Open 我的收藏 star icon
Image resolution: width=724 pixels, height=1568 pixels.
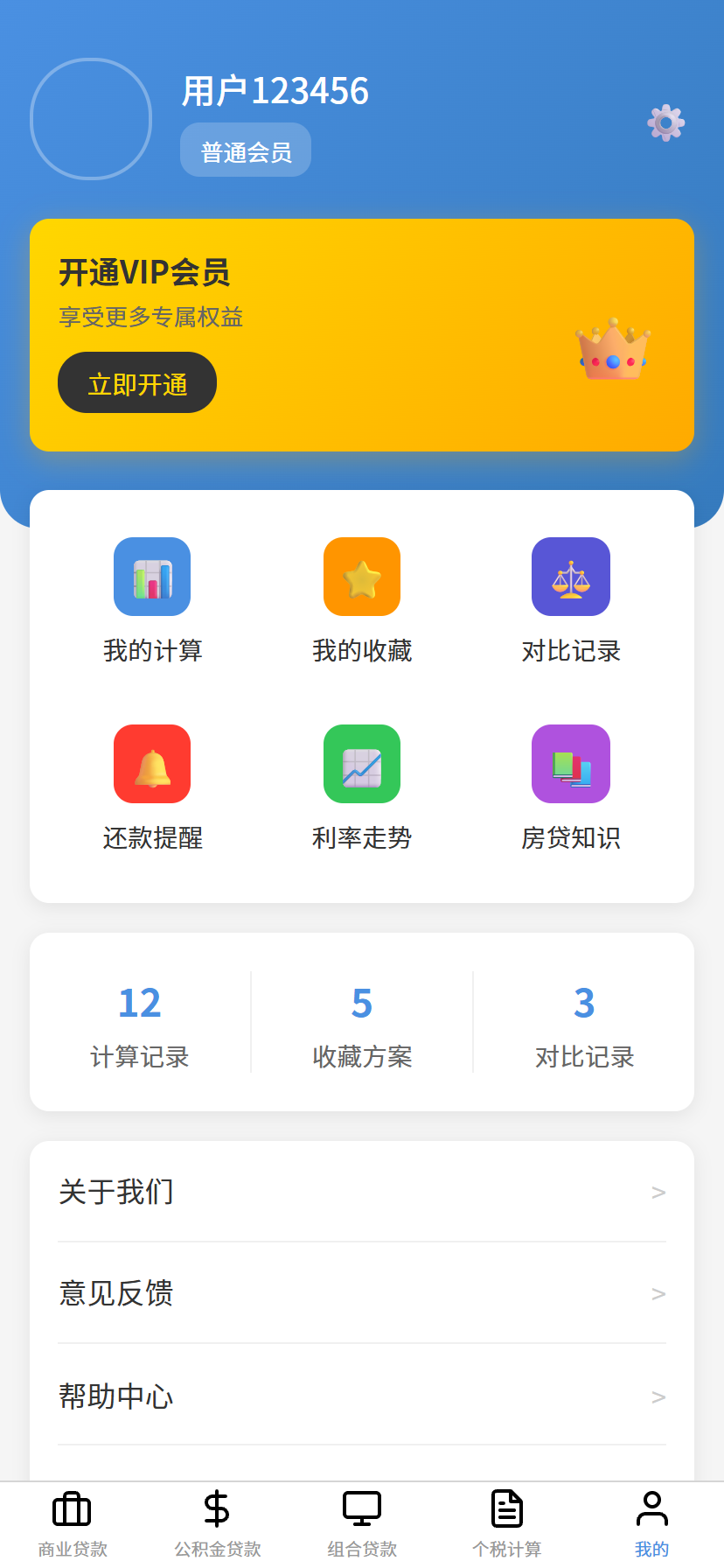point(361,577)
